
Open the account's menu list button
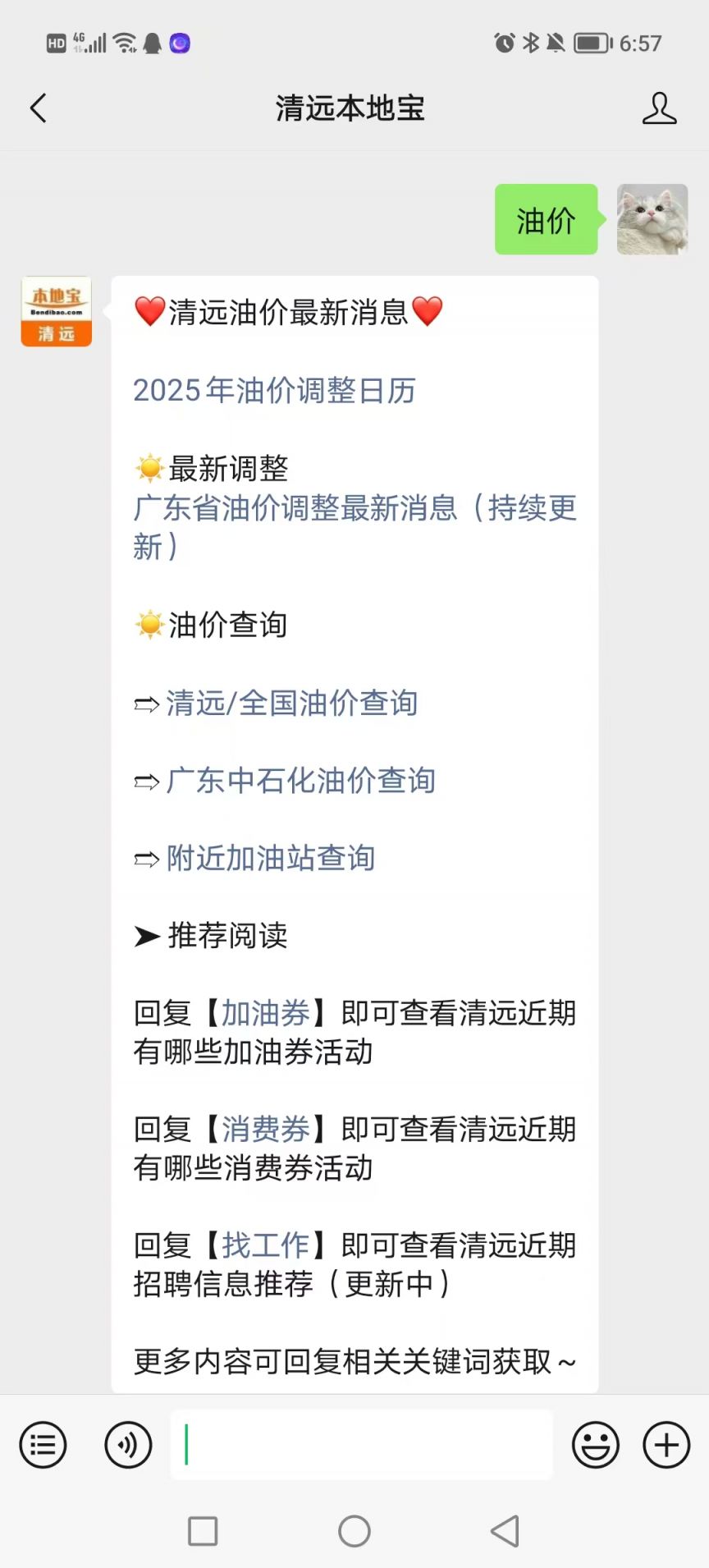(43, 1445)
